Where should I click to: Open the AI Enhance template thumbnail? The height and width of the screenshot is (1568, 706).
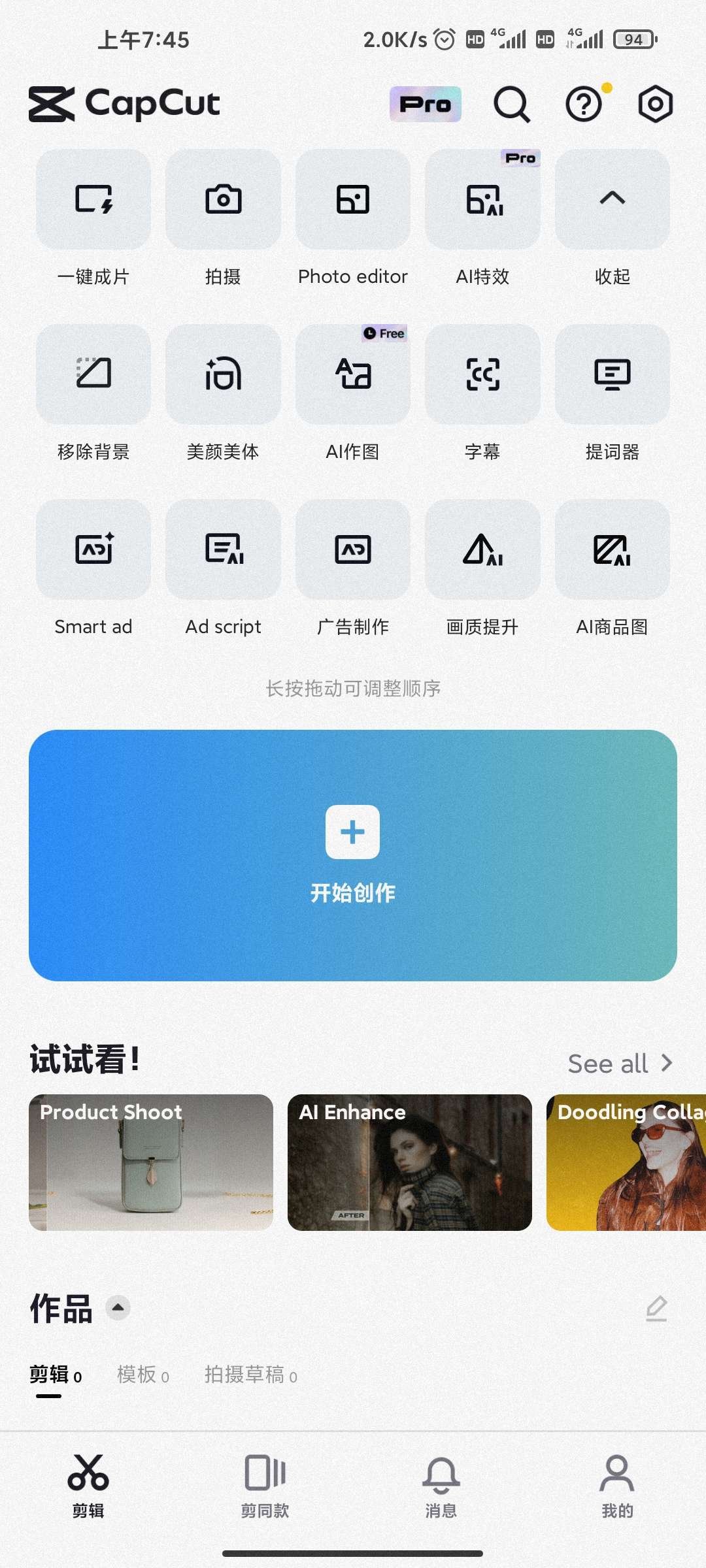[409, 1166]
